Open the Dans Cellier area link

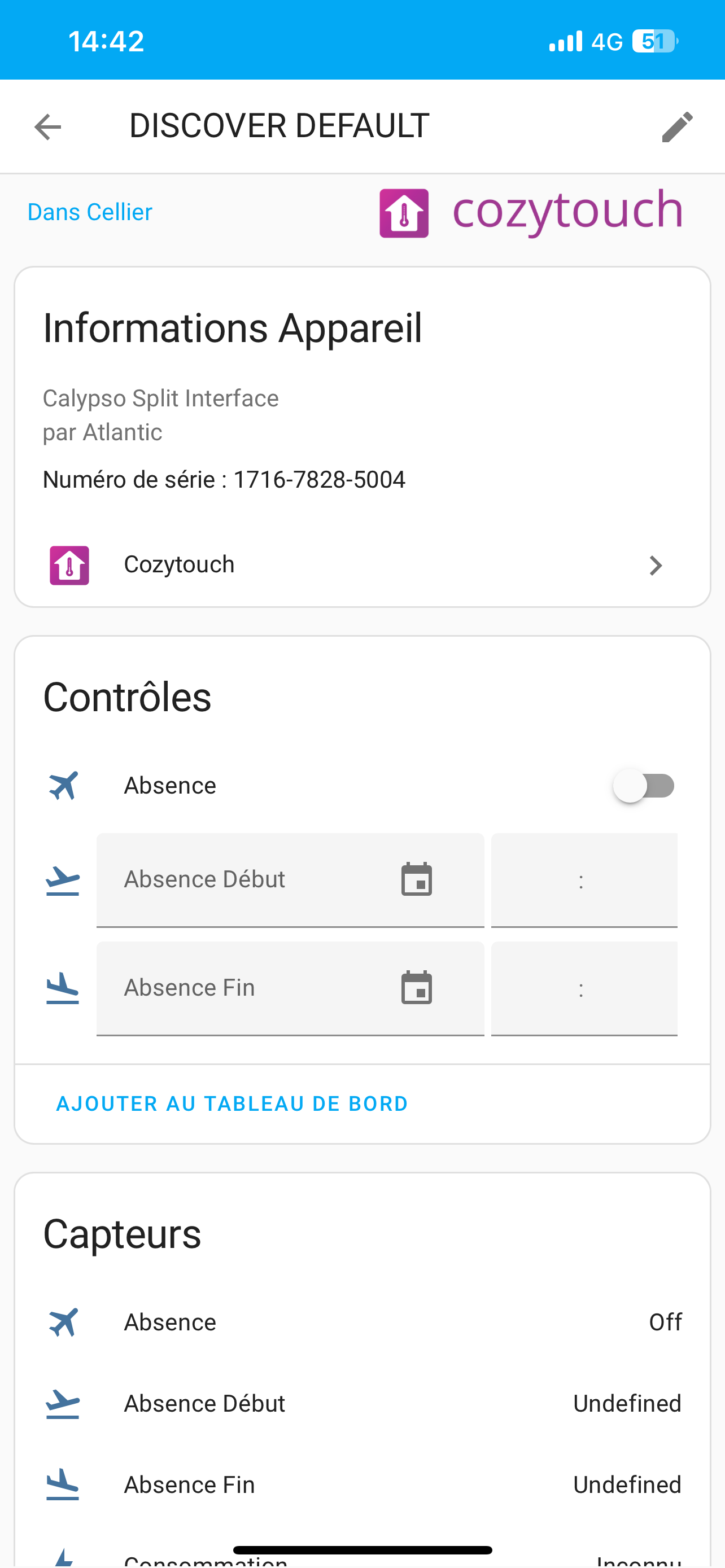pyautogui.click(x=89, y=212)
